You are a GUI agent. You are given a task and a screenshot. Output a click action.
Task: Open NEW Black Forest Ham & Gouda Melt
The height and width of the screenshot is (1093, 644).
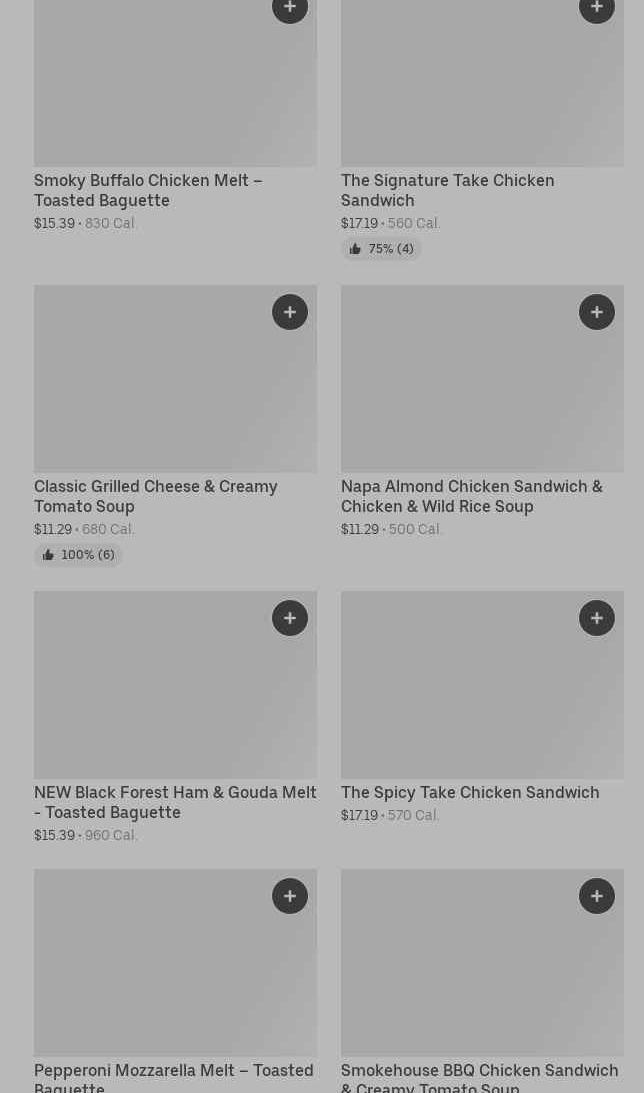coord(175,802)
